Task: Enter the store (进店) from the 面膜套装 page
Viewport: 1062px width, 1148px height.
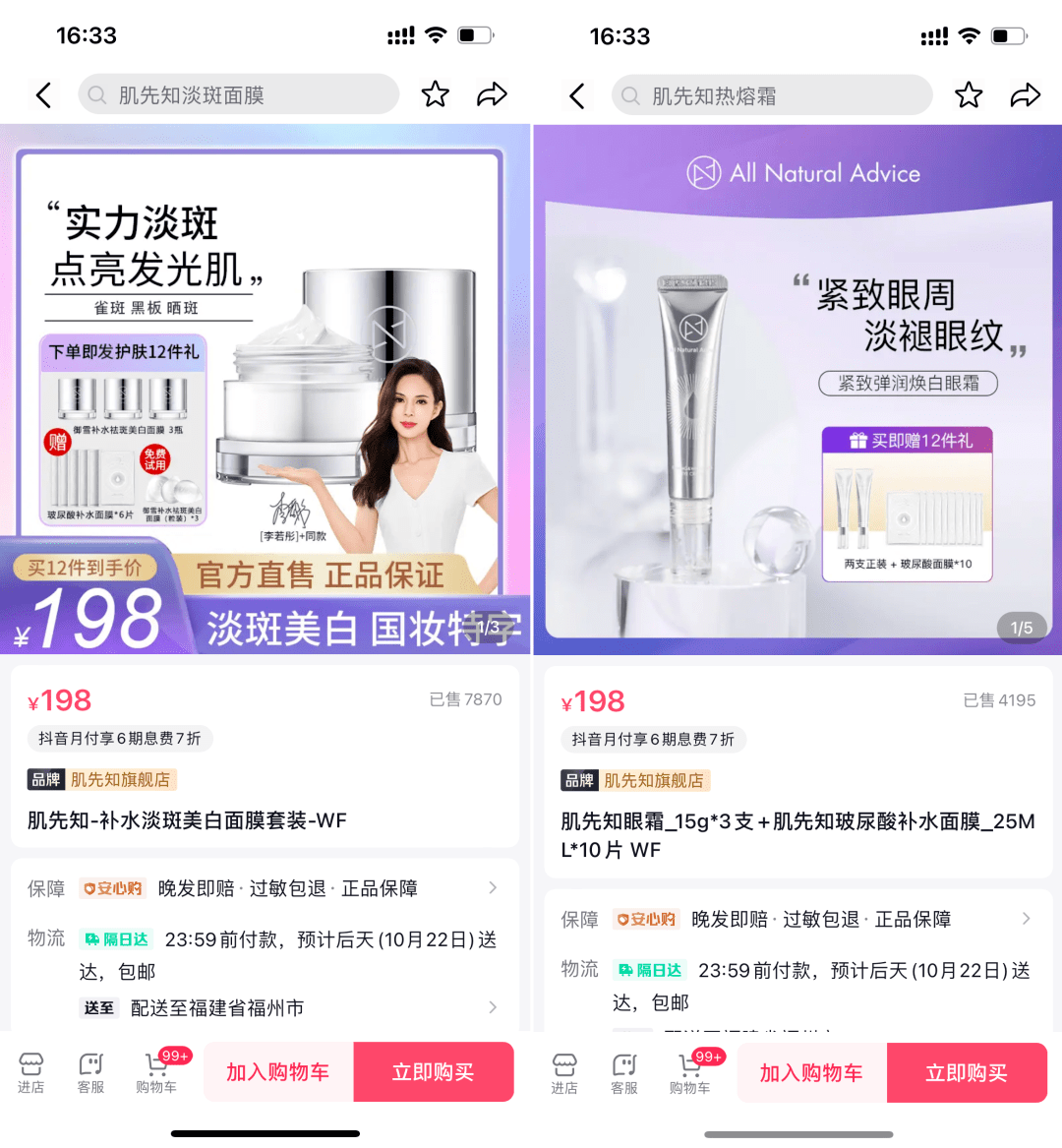Action: click(x=31, y=1072)
